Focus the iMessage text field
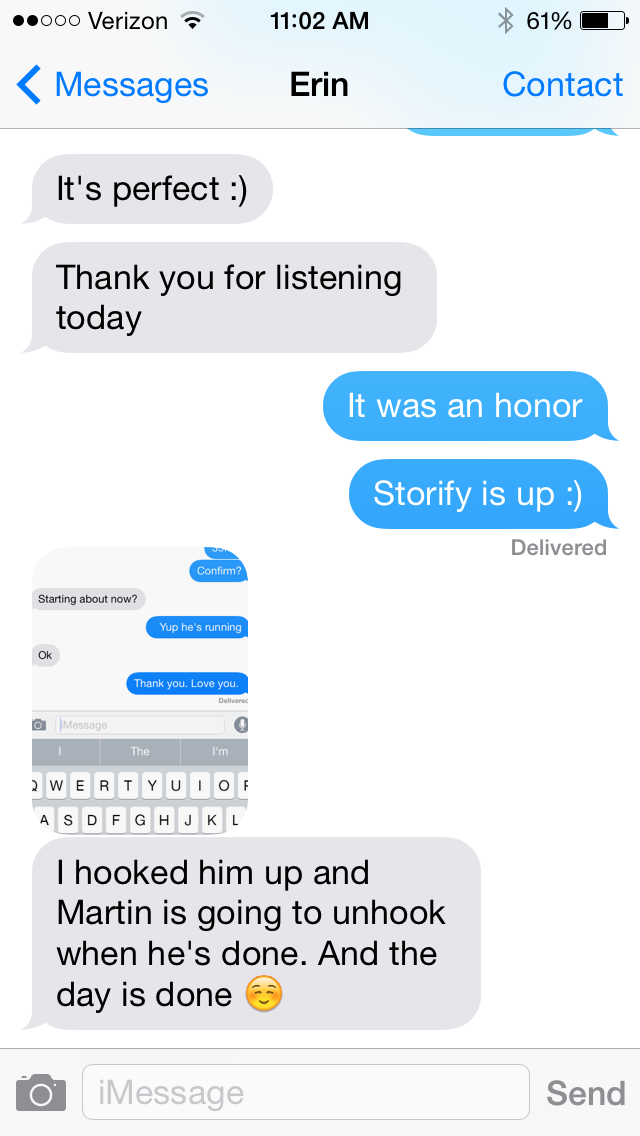The height and width of the screenshot is (1136, 640). 305,1093
